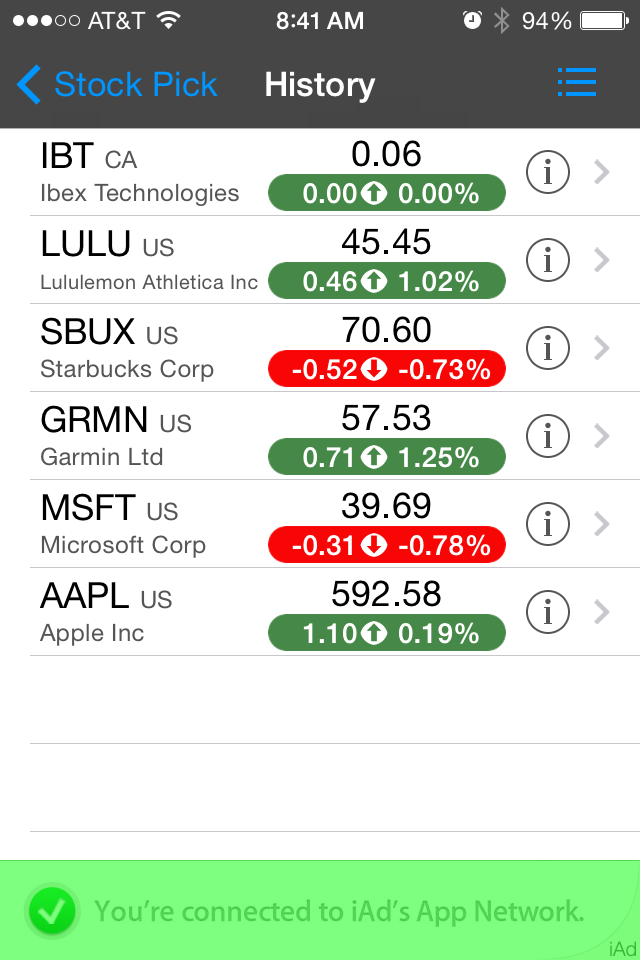This screenshot has height=960, width=640.
Task: Open the MSFT info icon
Action: (x=548, y=524)
